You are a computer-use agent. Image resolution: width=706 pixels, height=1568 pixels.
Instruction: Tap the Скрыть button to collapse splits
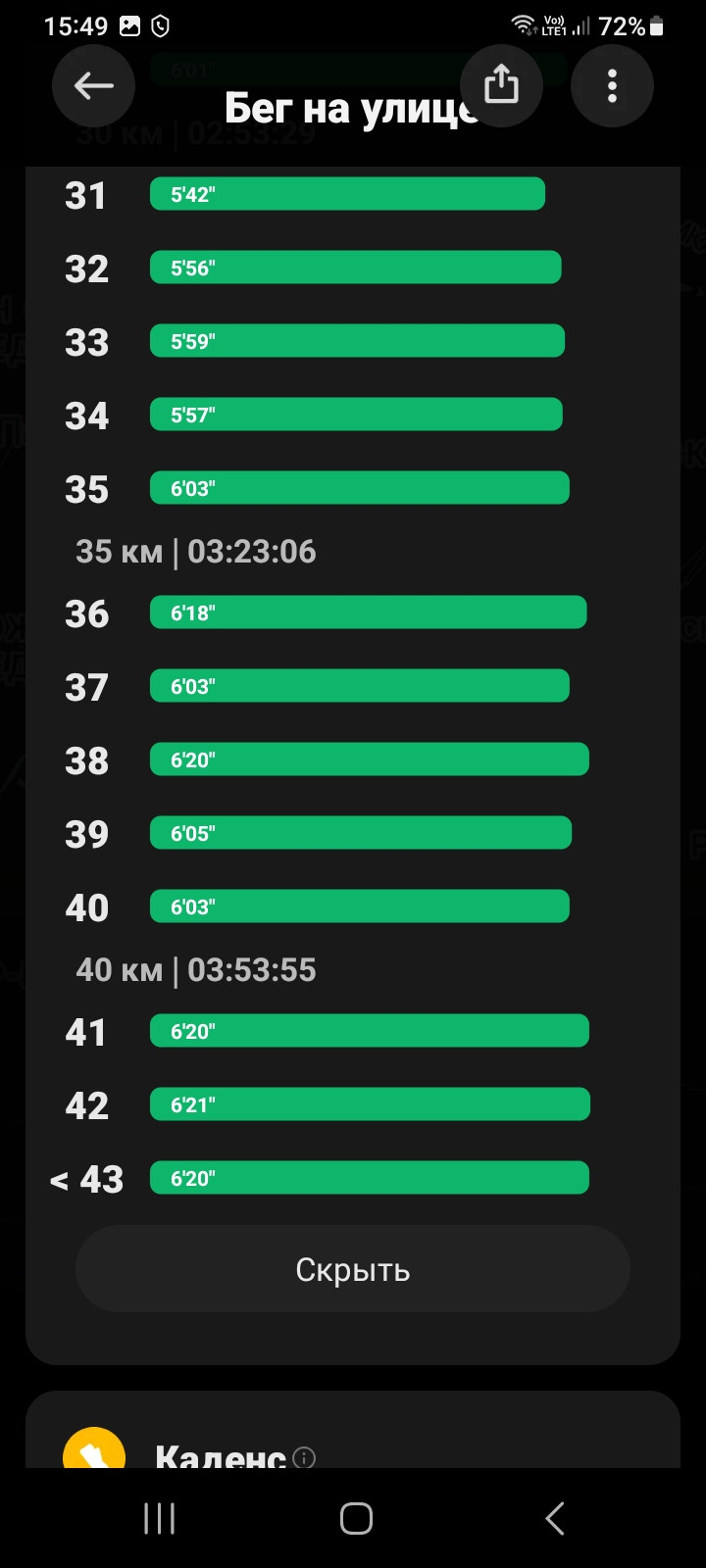[x=353, y=1269]
